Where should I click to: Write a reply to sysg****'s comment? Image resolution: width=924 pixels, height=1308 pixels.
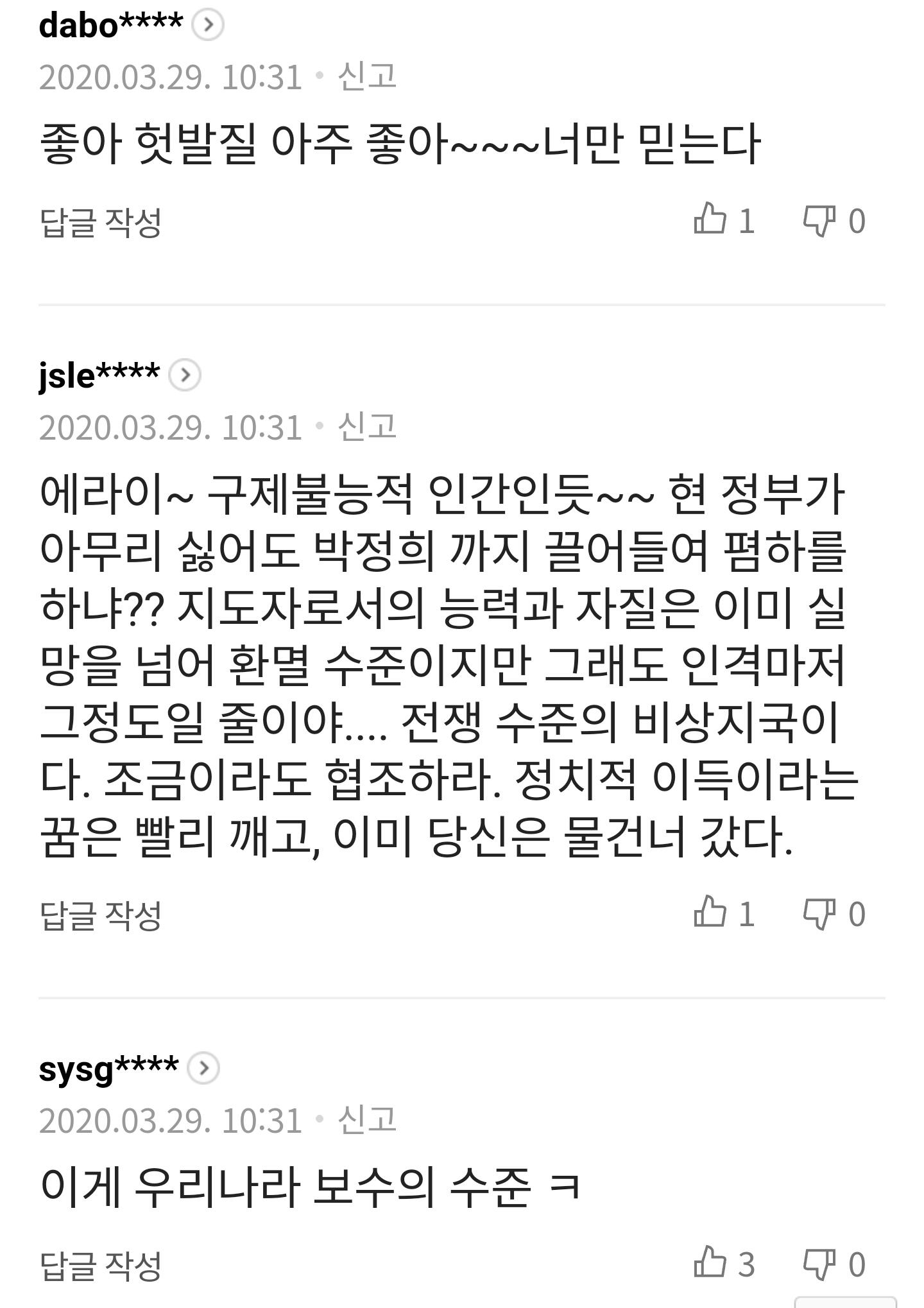click(x=100, y=1266)
